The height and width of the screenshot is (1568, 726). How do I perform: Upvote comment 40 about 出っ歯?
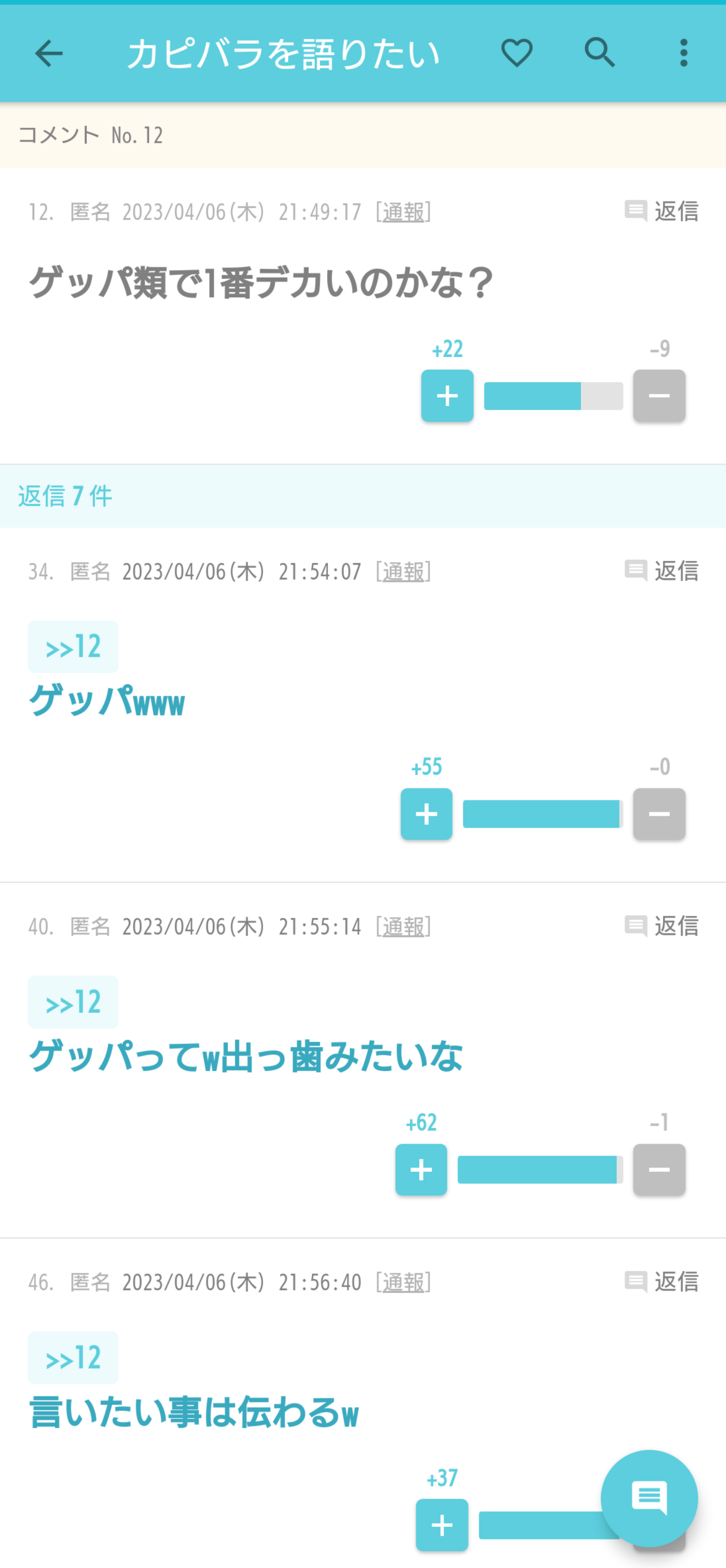tap(421, 1169)
